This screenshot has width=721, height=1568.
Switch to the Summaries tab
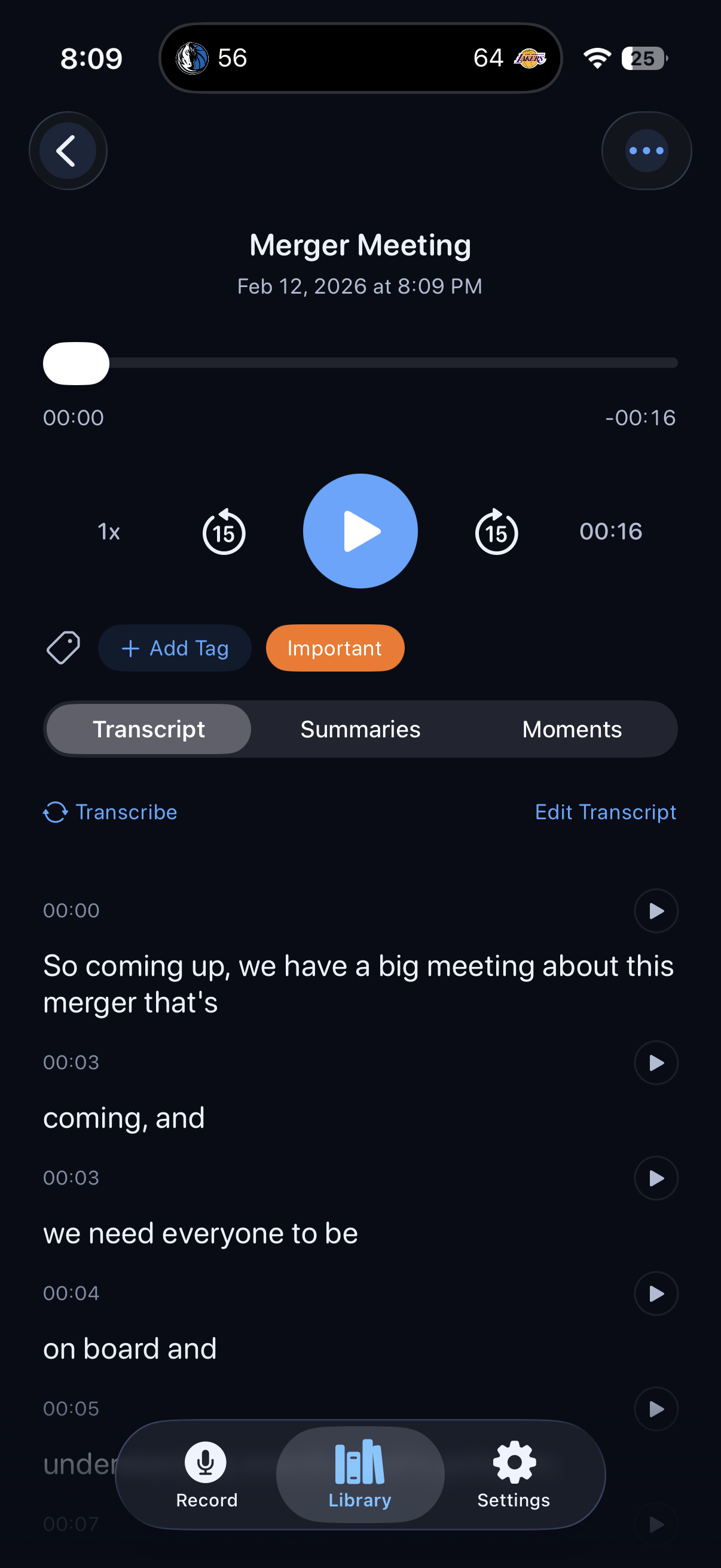click(360, 728)
